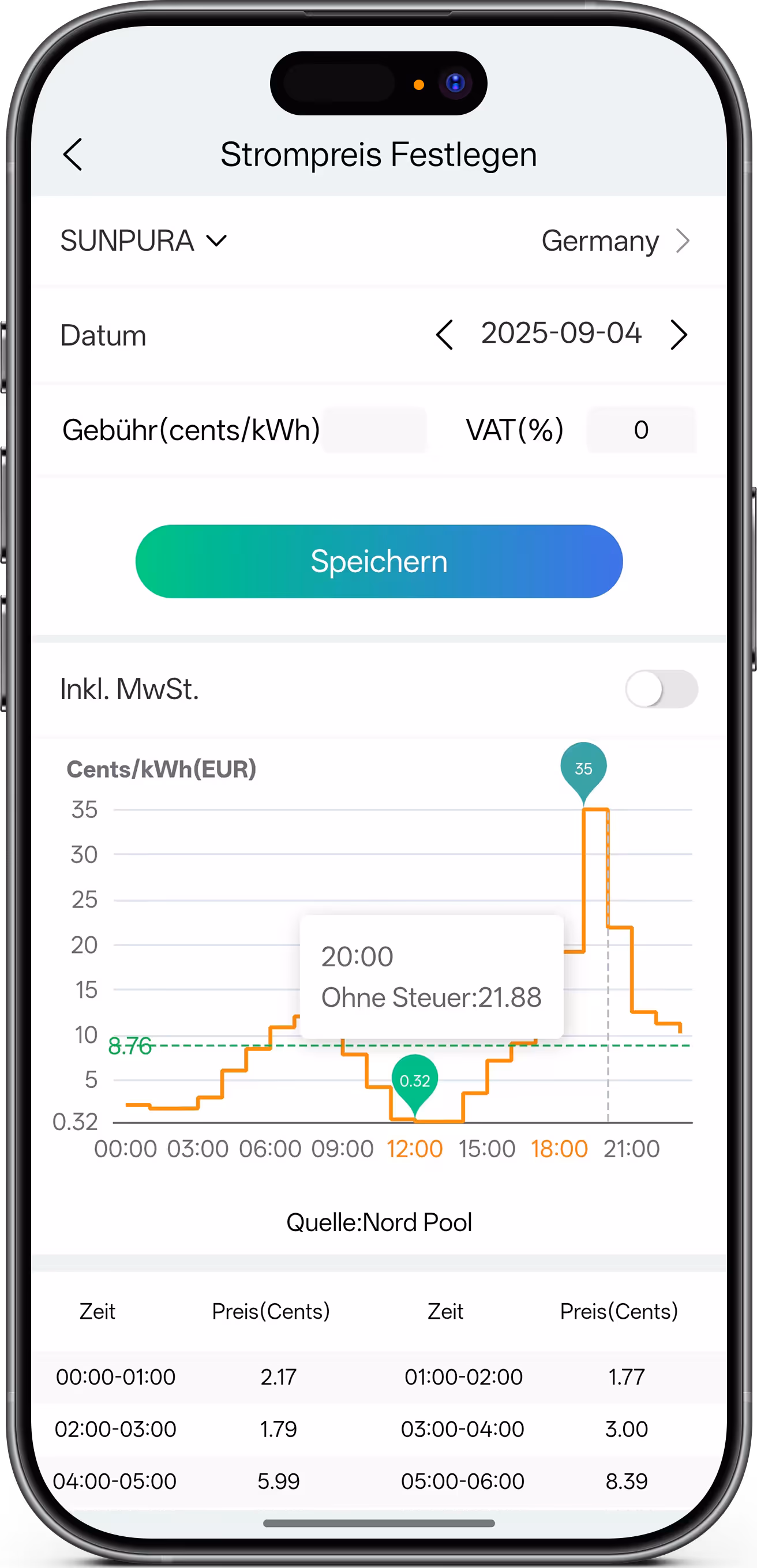This screenshot has height=1568, width=757.
Task: Advance to the next date
Action: click(x=679, y=335)
